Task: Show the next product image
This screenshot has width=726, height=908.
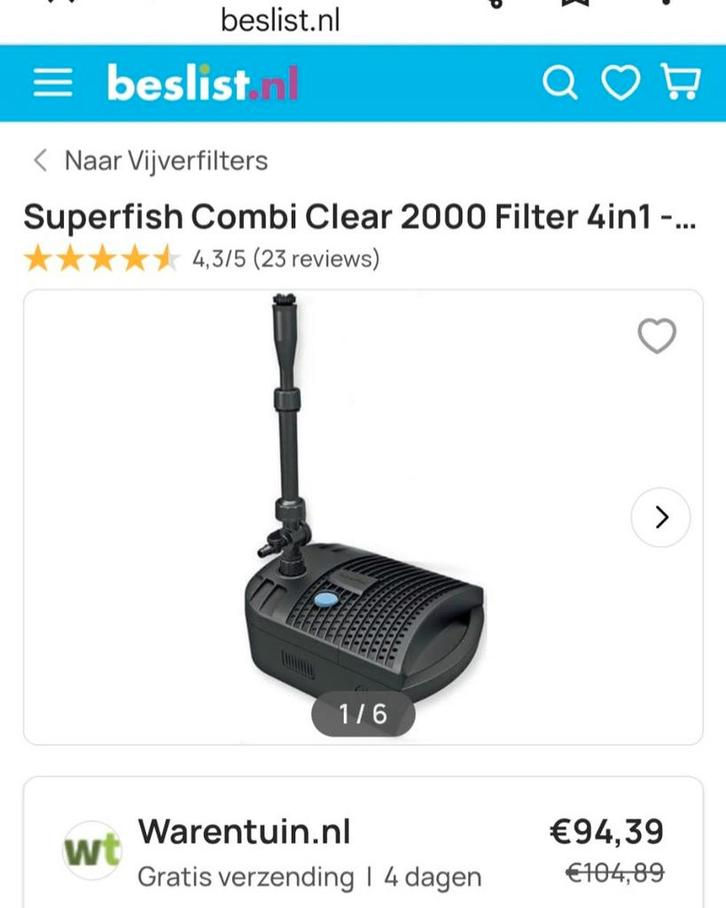Action: tap(660, 517)
